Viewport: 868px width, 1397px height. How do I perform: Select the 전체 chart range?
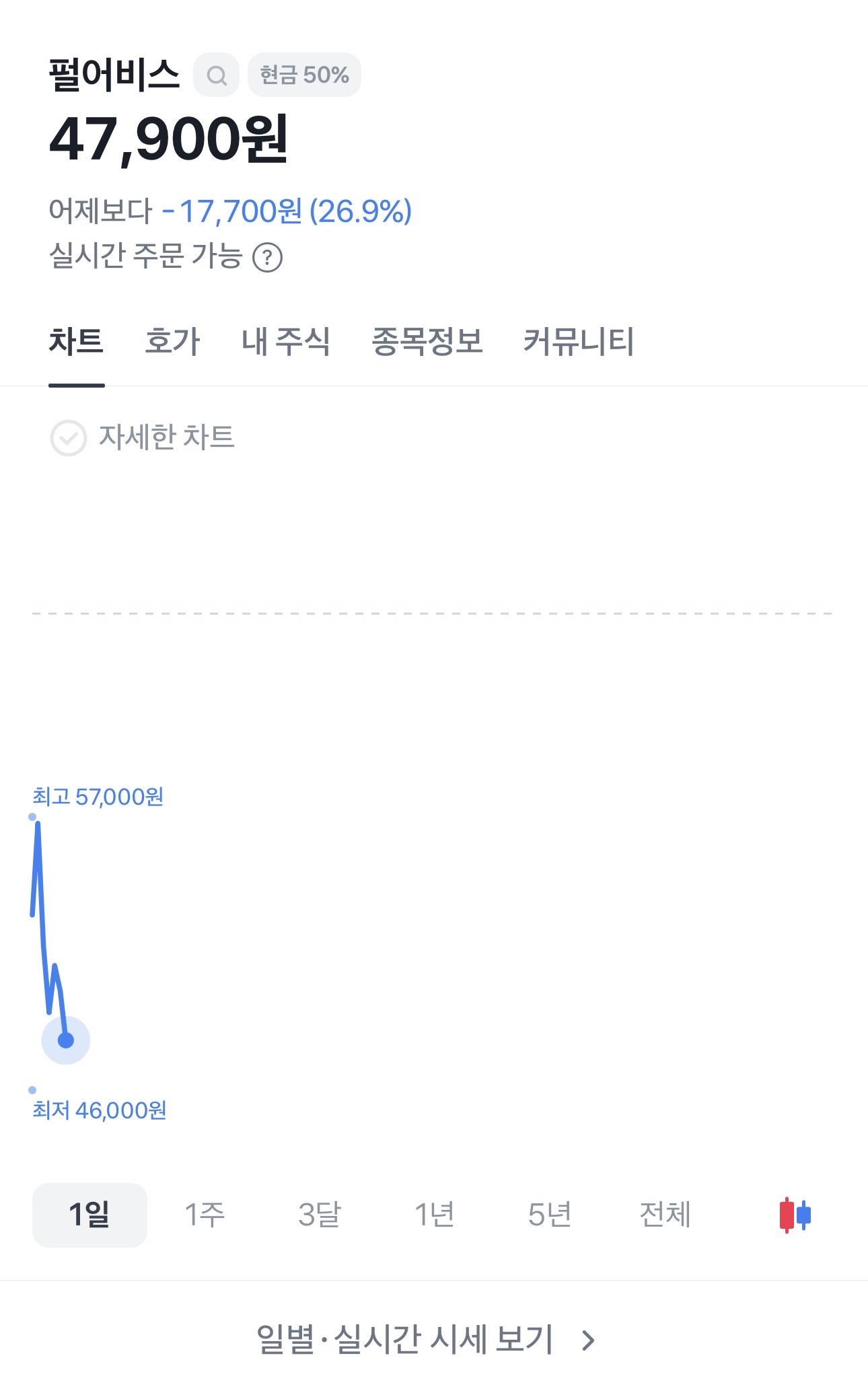[665, 1215]
